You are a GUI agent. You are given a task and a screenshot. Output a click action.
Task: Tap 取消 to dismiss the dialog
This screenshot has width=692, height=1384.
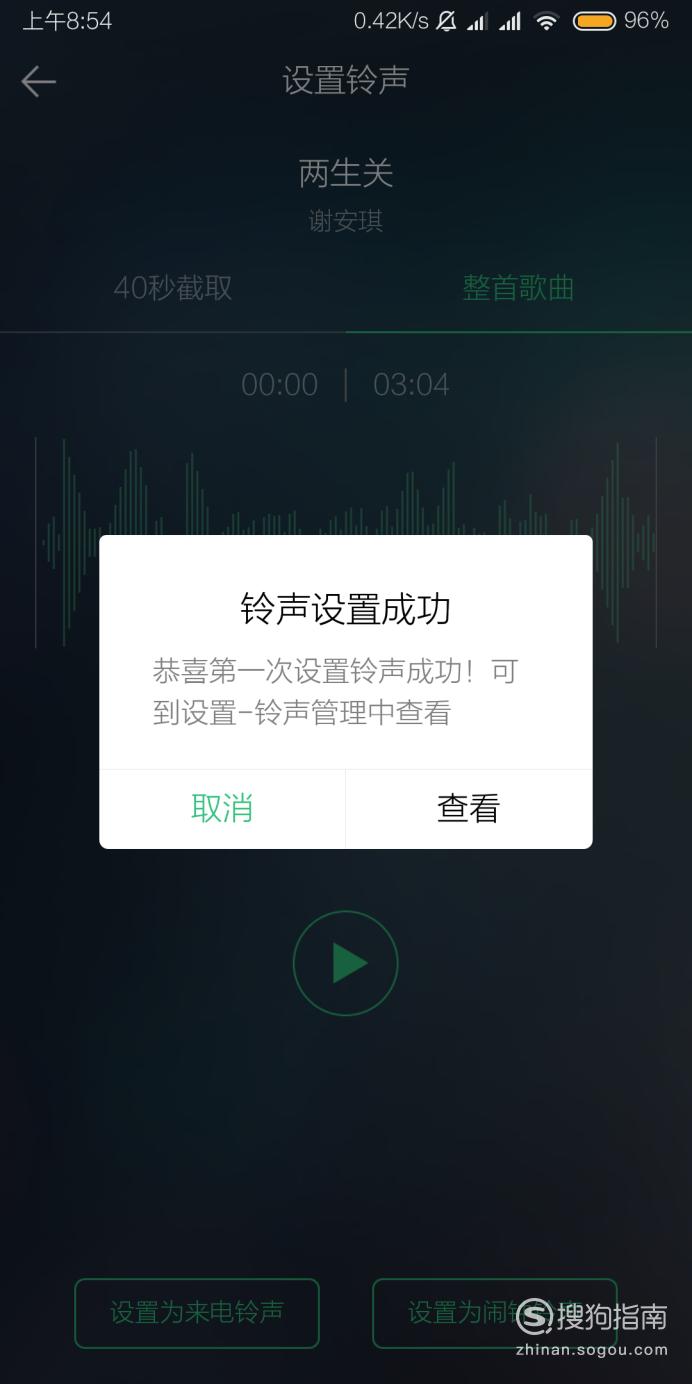click(222, 808)
